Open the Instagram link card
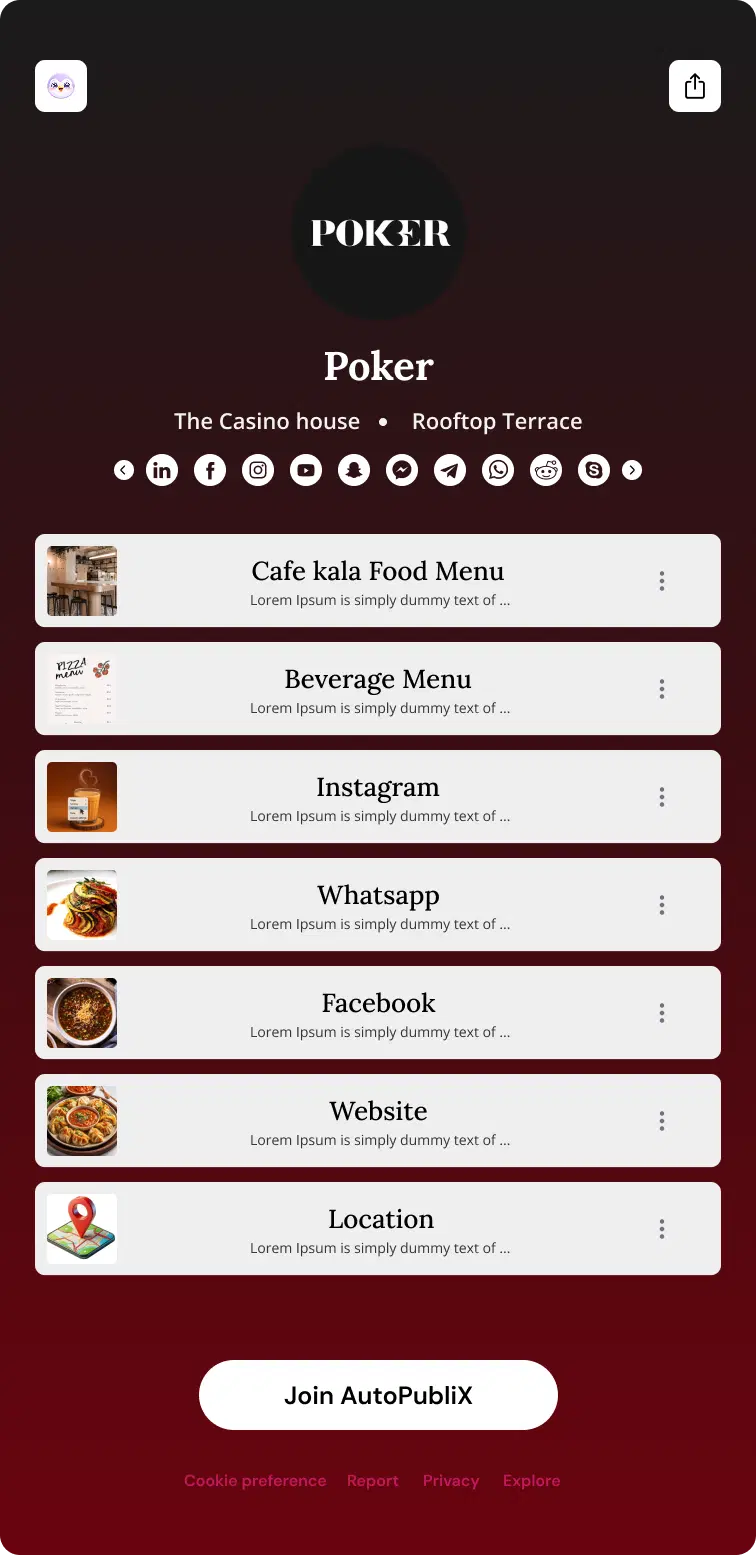Image resolution: width=756 pixels, height=1555 pixels. [378, 797]
